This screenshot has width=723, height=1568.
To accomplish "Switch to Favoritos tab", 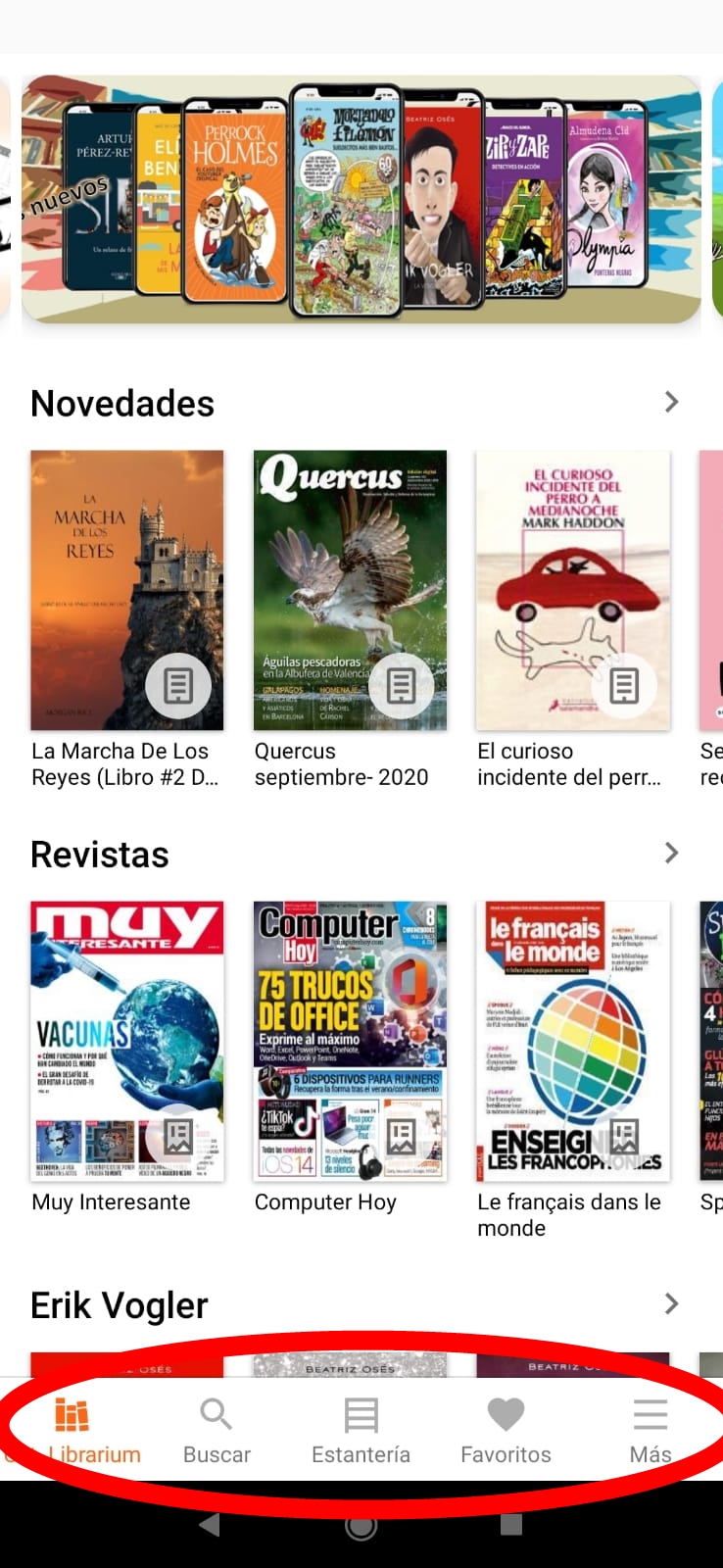I will [506, 1431].
